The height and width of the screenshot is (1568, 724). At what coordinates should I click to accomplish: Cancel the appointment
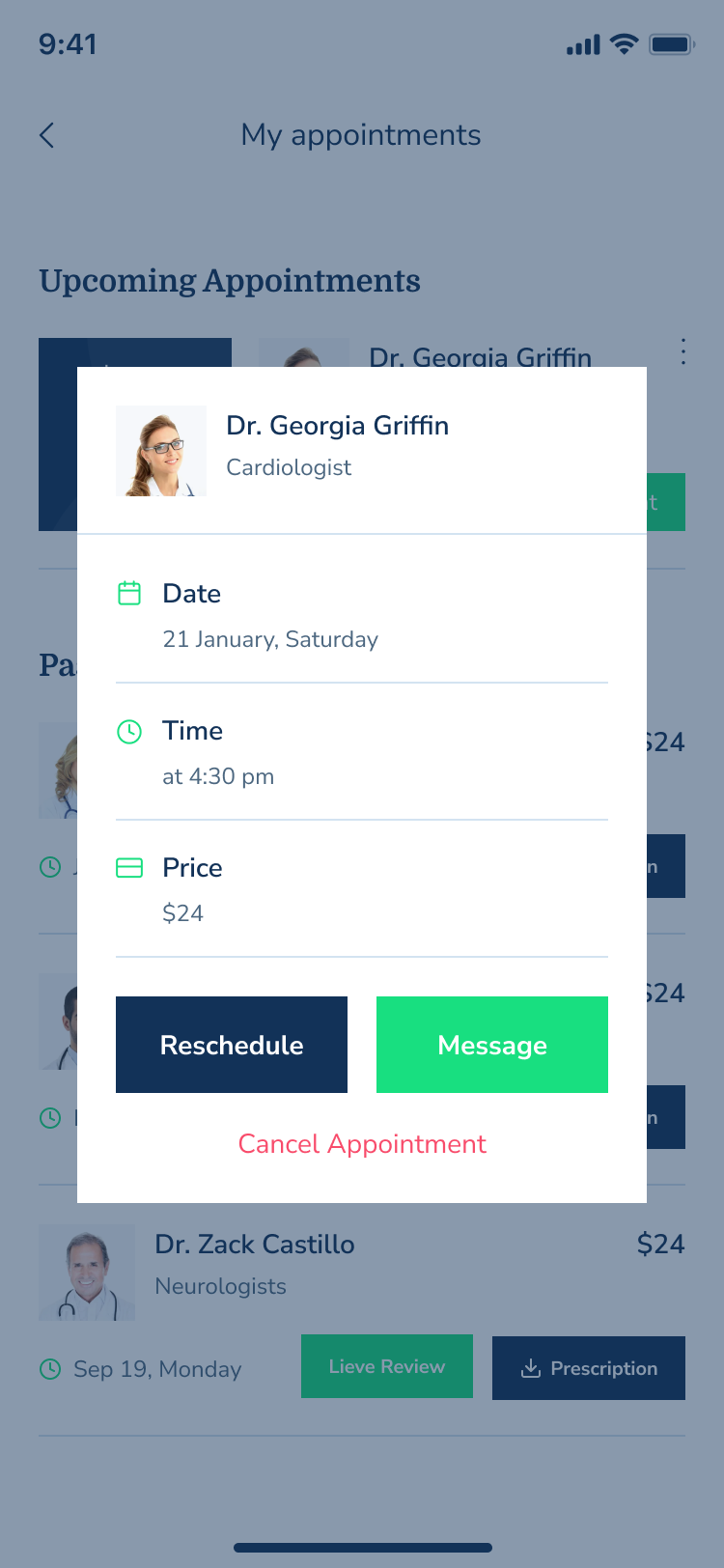click(x=362, y=1144)
